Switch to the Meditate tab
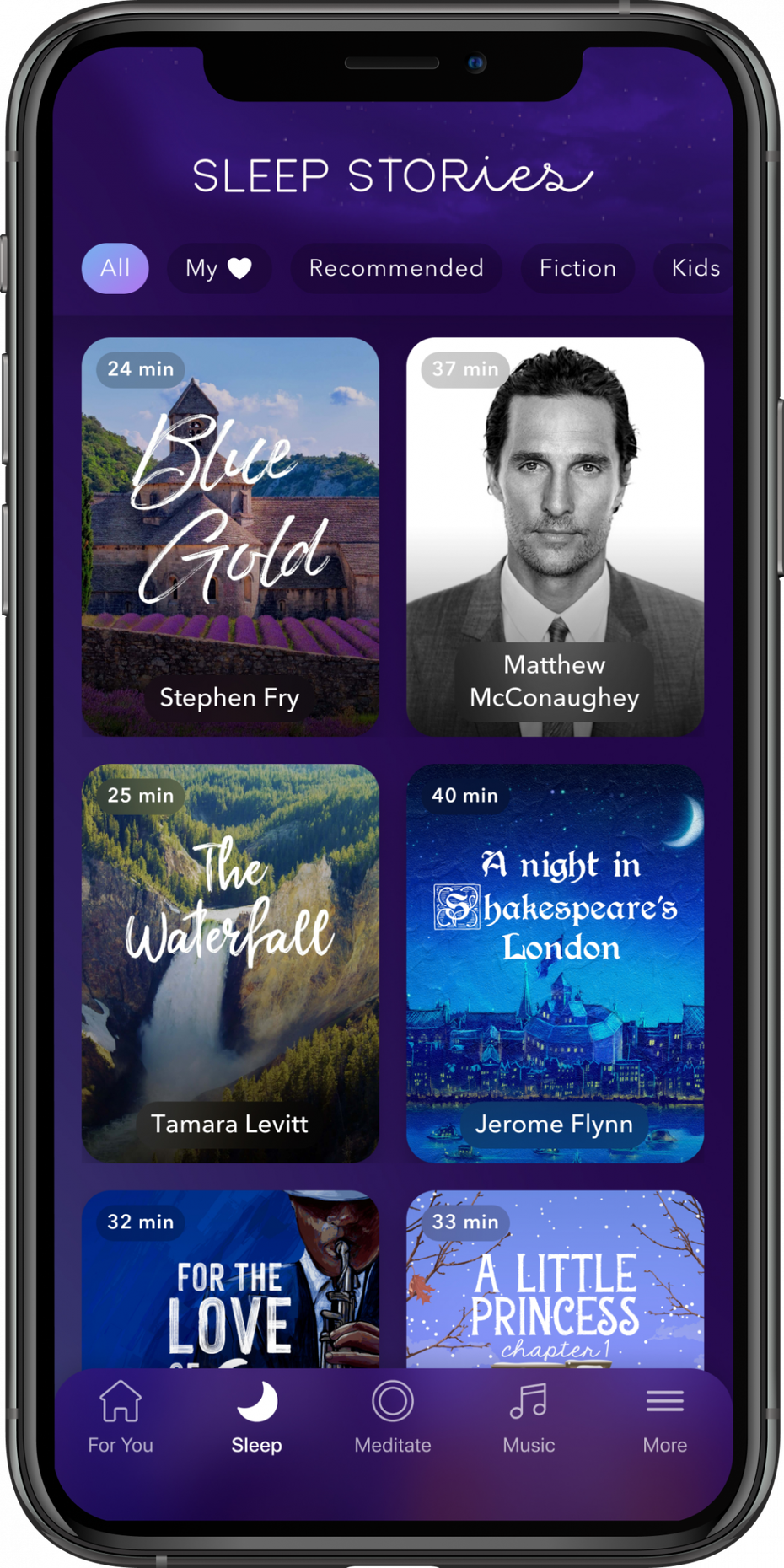The width and height of the screenshot is (784, 1568). [393, 1418]
